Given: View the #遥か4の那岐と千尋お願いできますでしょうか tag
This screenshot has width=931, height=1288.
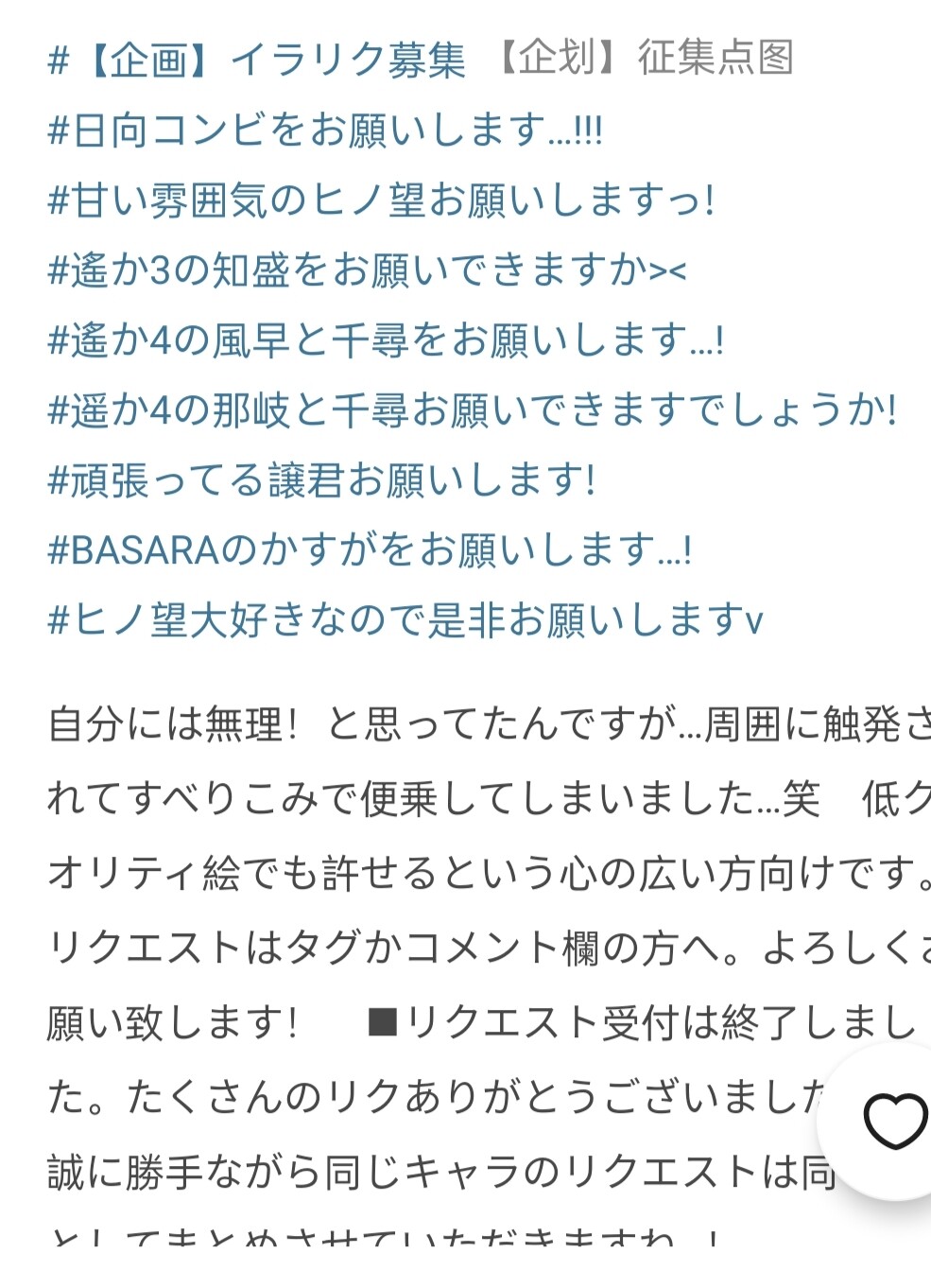Looking at the screenshot, I should (472, 410).
